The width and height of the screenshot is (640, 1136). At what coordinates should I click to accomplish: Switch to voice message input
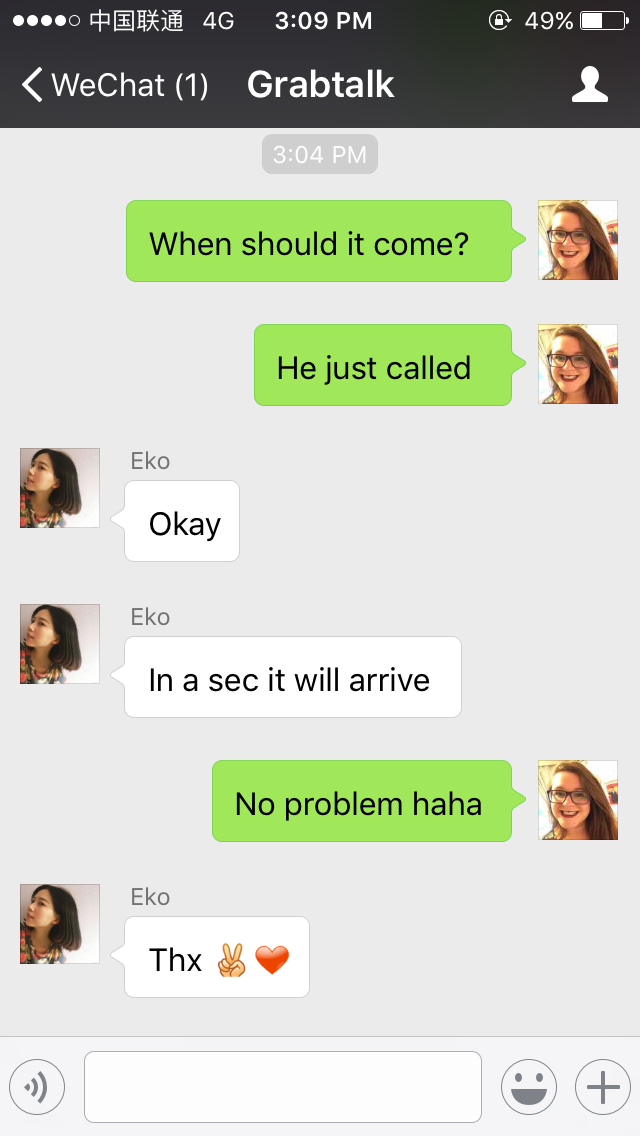(37, 1087)
